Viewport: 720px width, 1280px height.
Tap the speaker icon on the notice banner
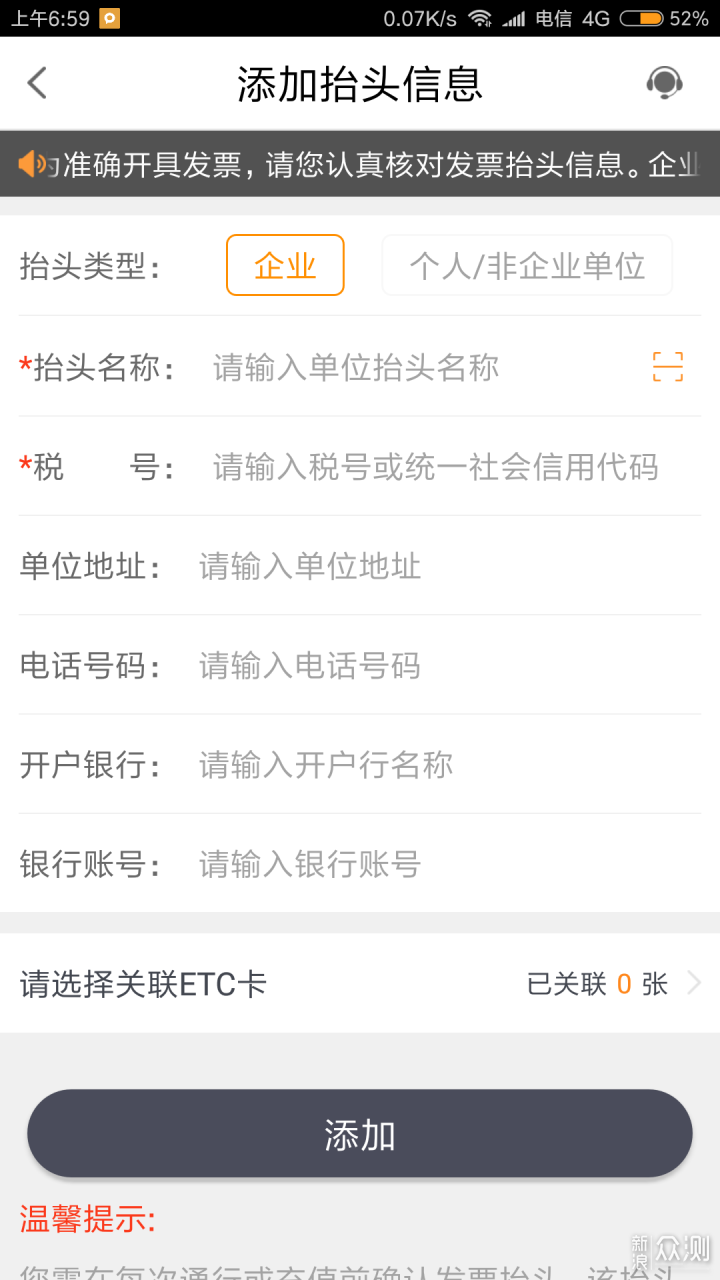coord(34,163)
